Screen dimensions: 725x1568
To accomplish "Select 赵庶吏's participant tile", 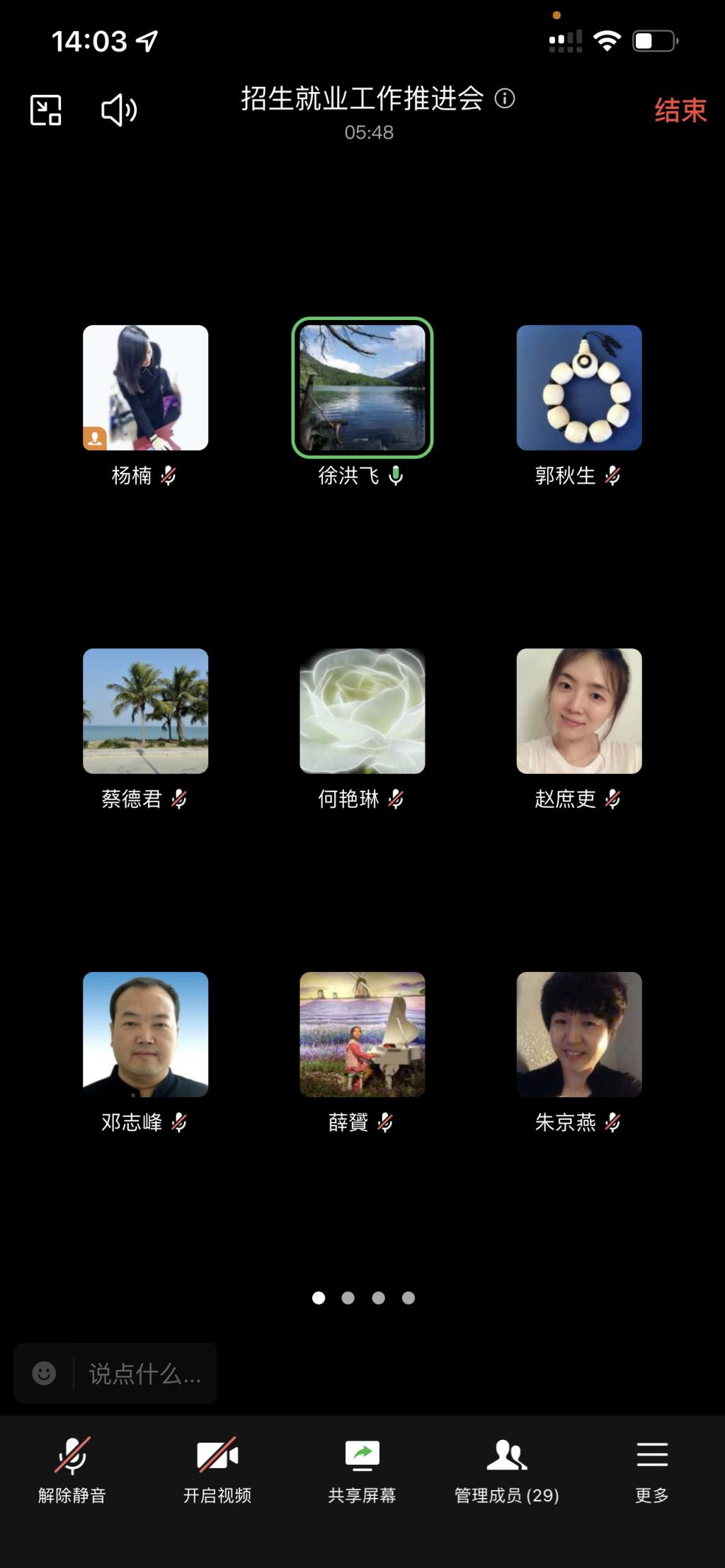I will point(578,711).
